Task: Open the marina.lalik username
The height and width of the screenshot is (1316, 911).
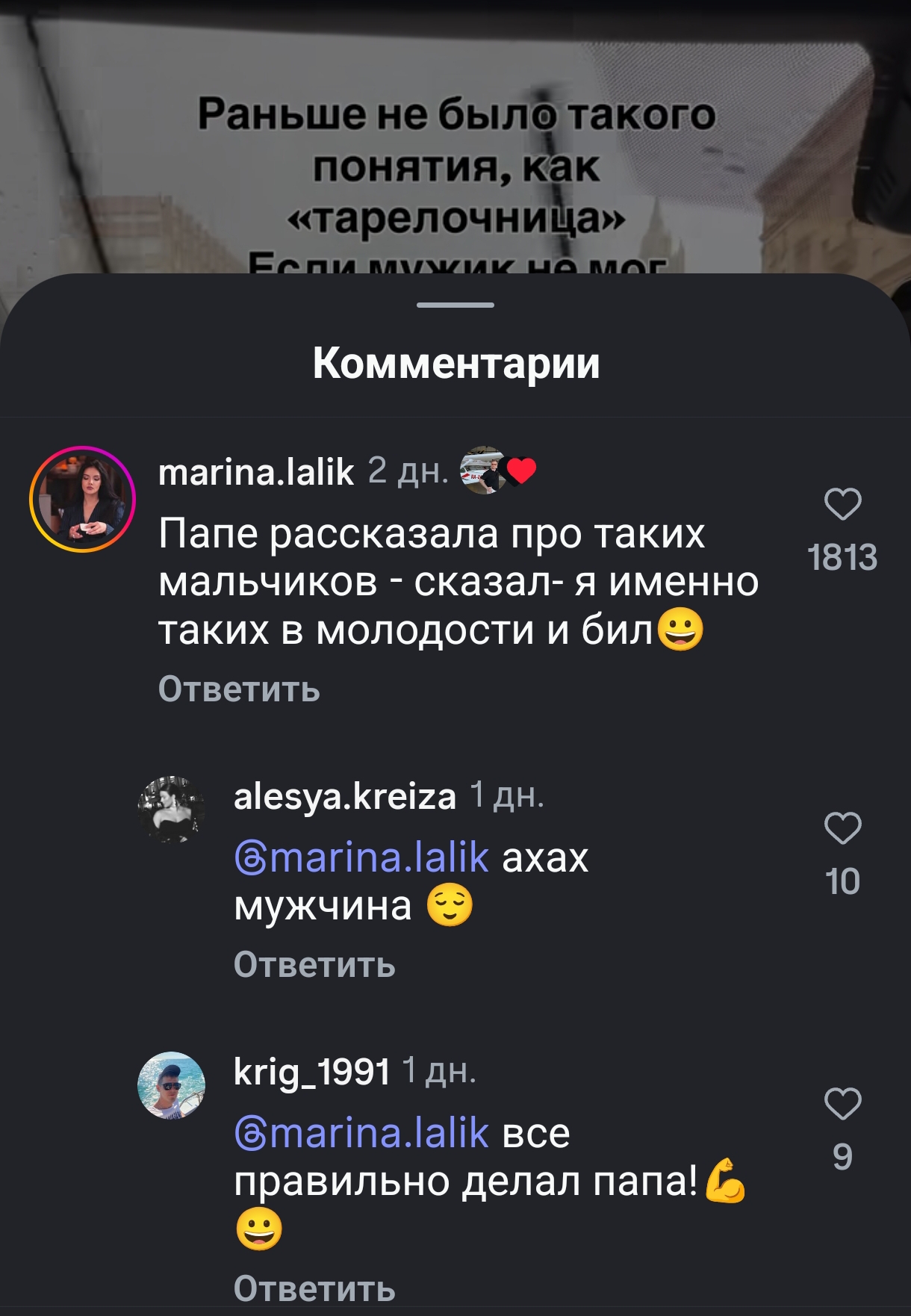Action: click(x=256, y=472)
